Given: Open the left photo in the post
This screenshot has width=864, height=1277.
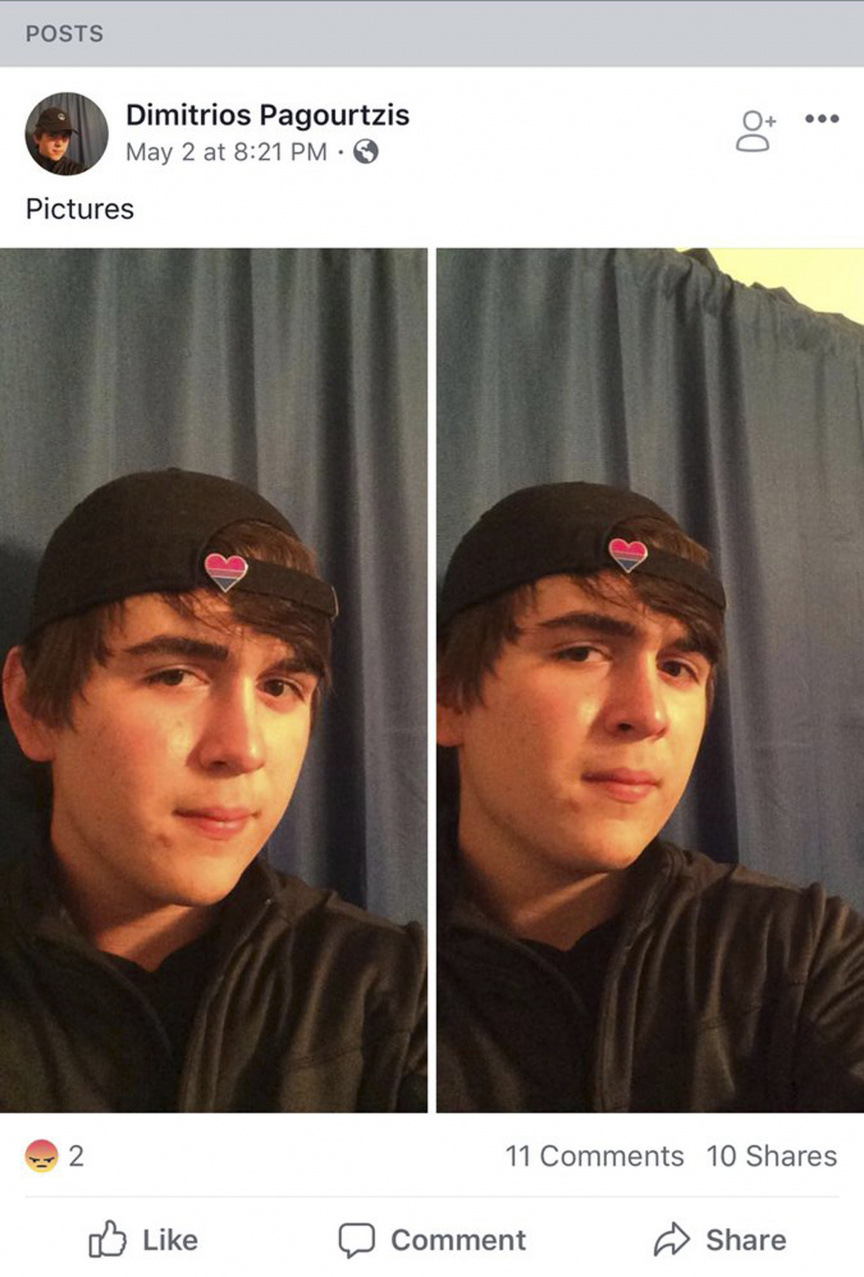Looking at the screenshot, I should [x=213, y=680].
